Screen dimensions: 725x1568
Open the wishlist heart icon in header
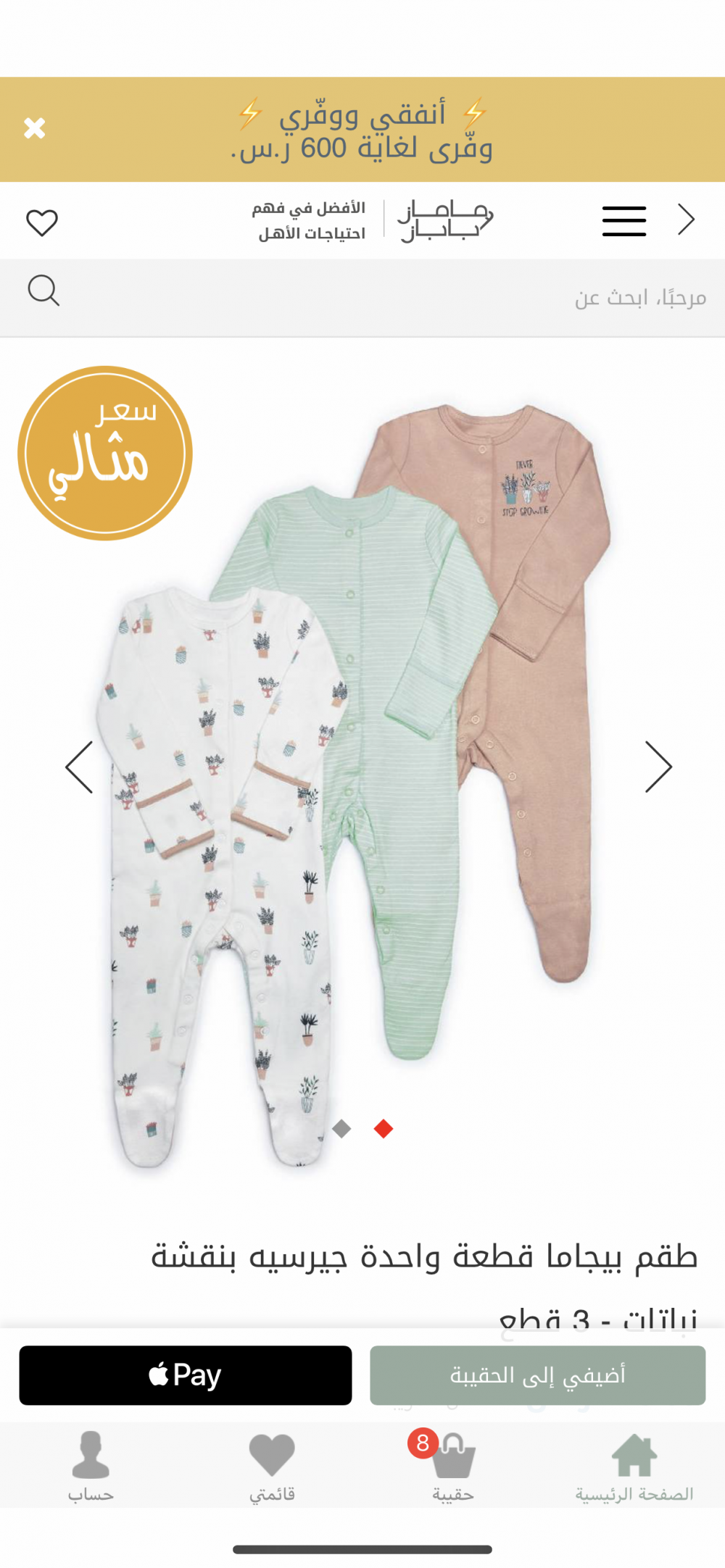[42, 222]
